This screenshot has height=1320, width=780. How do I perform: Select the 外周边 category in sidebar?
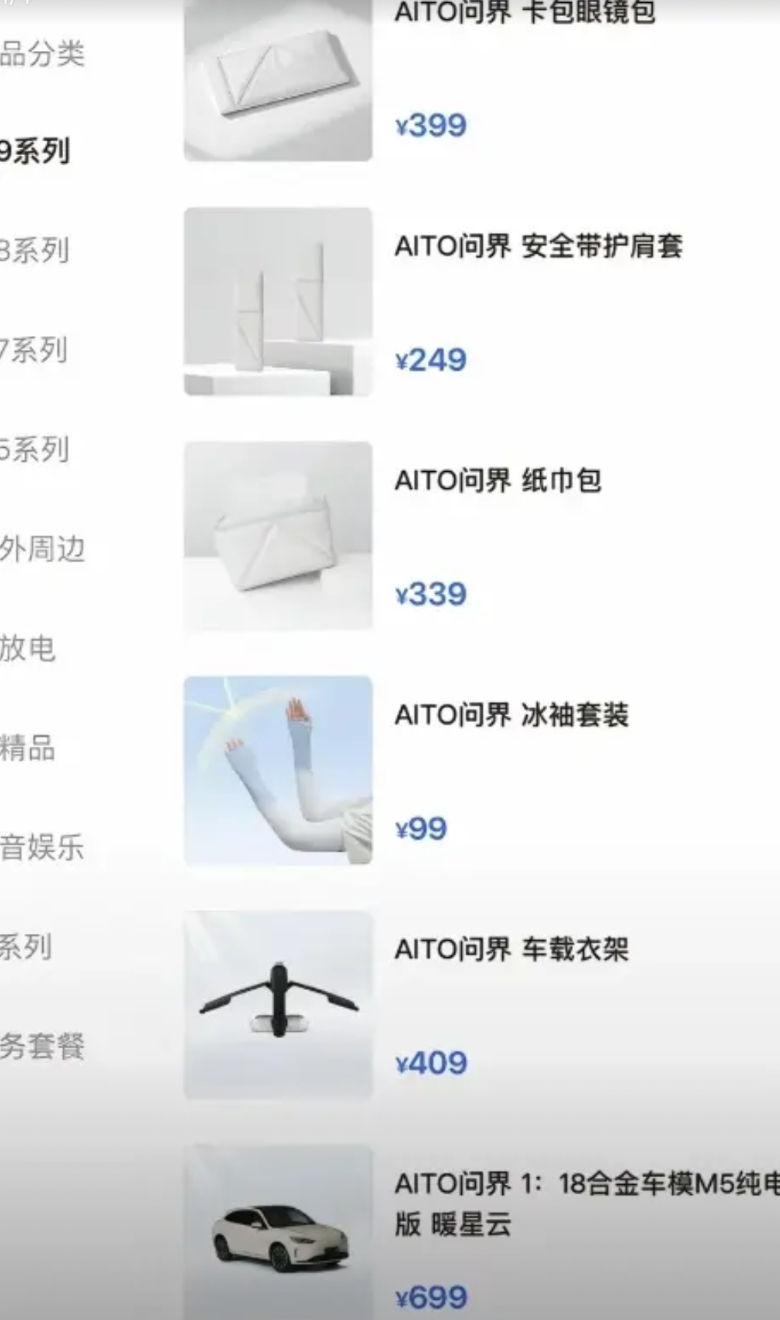click(x=42, y=549)
